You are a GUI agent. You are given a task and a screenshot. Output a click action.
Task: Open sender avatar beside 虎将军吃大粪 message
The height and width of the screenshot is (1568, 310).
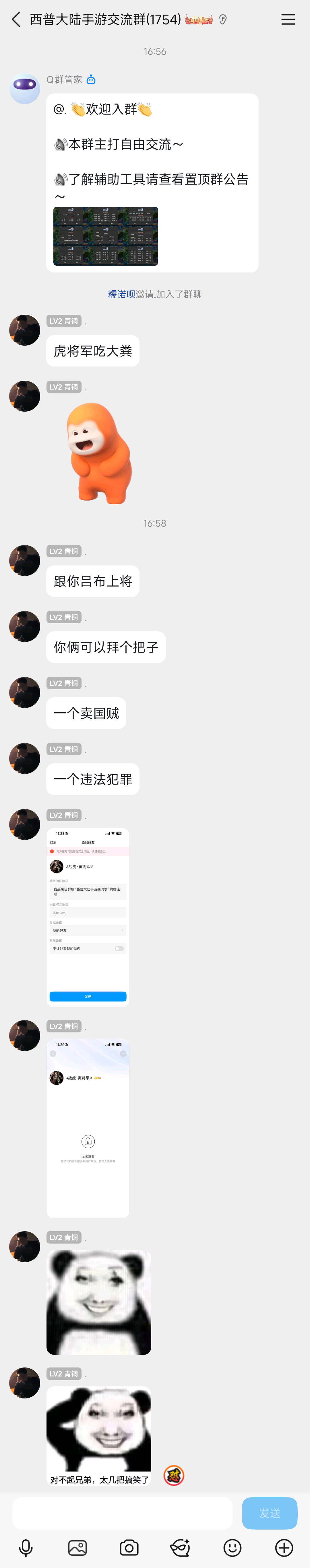[25, 330]
